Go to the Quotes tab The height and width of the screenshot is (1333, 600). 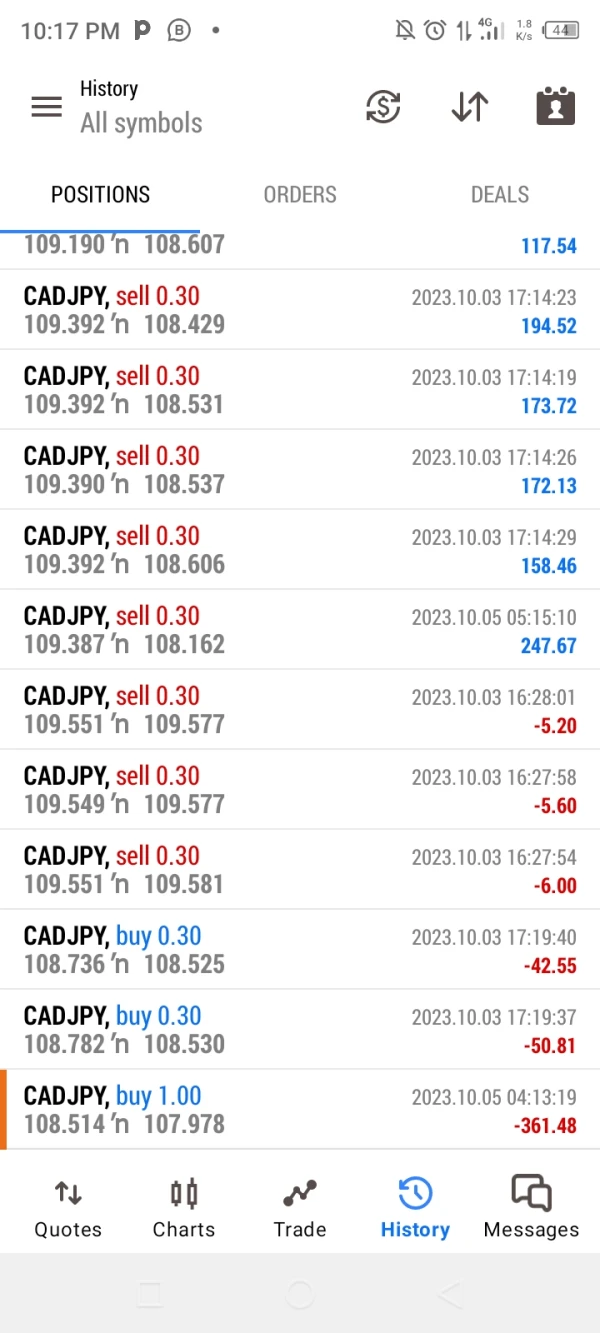point(68,1207)
